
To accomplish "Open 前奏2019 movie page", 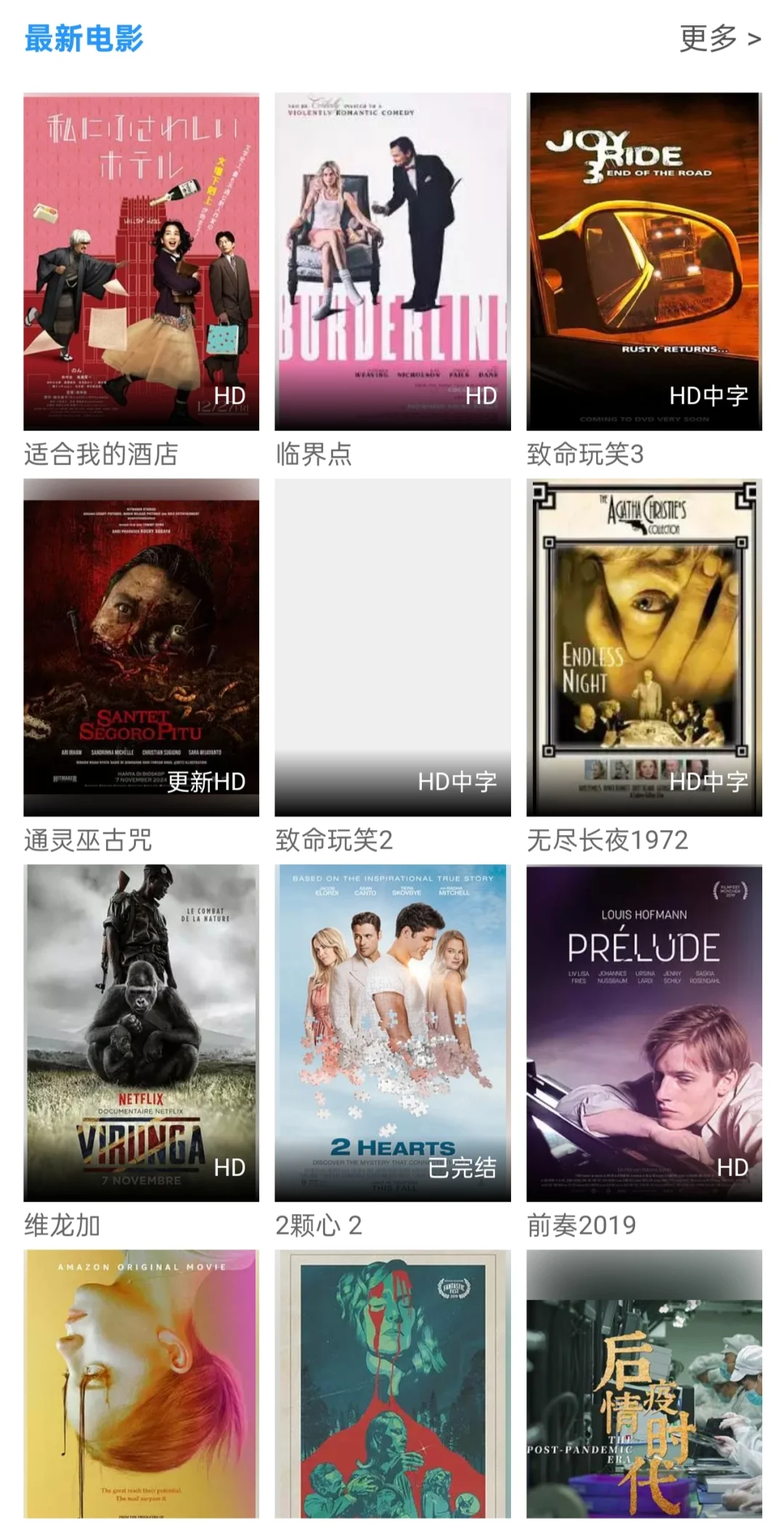I will tap(644, 1033).
